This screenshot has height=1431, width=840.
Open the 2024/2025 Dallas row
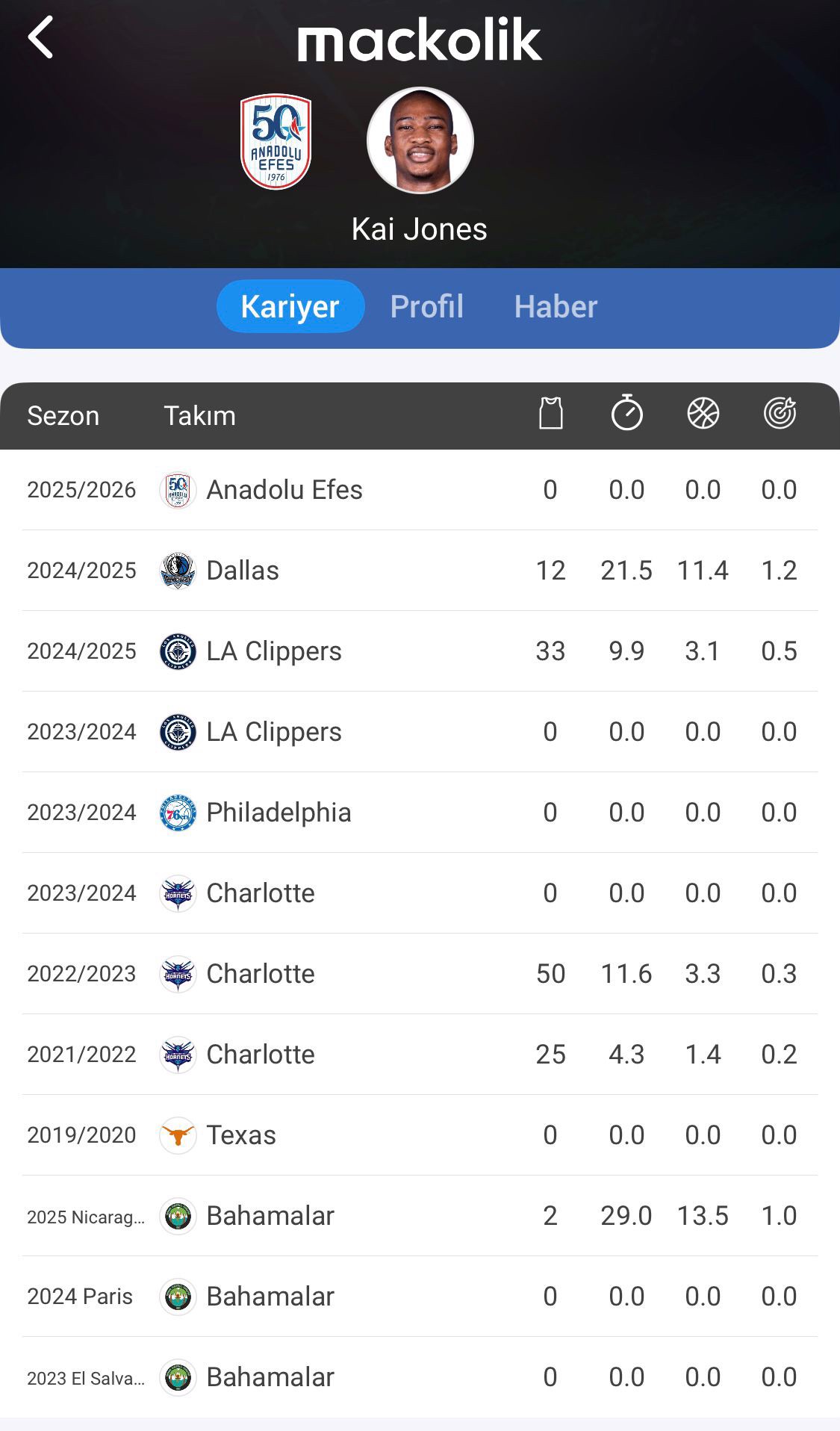pos(420,571)
